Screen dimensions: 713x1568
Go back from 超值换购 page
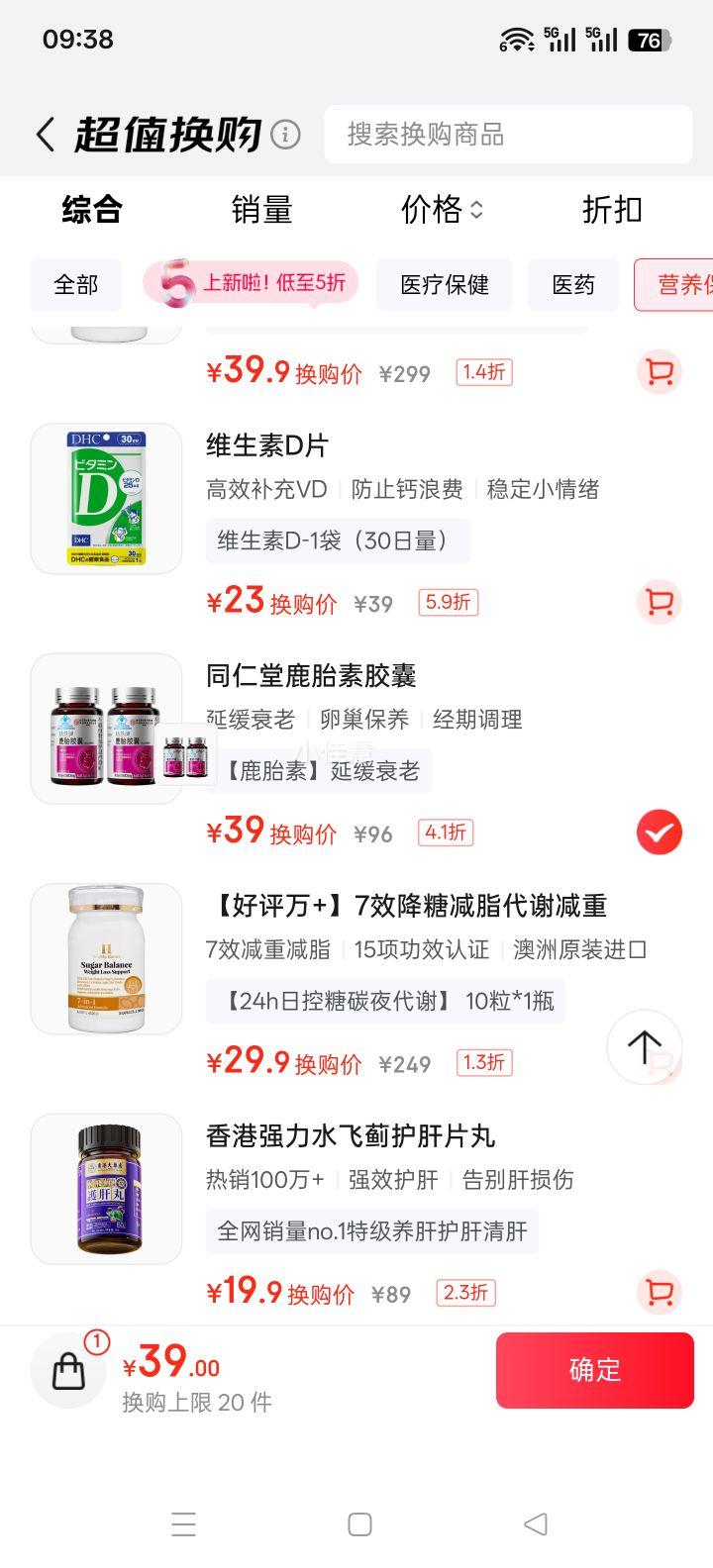click(45, 135)
